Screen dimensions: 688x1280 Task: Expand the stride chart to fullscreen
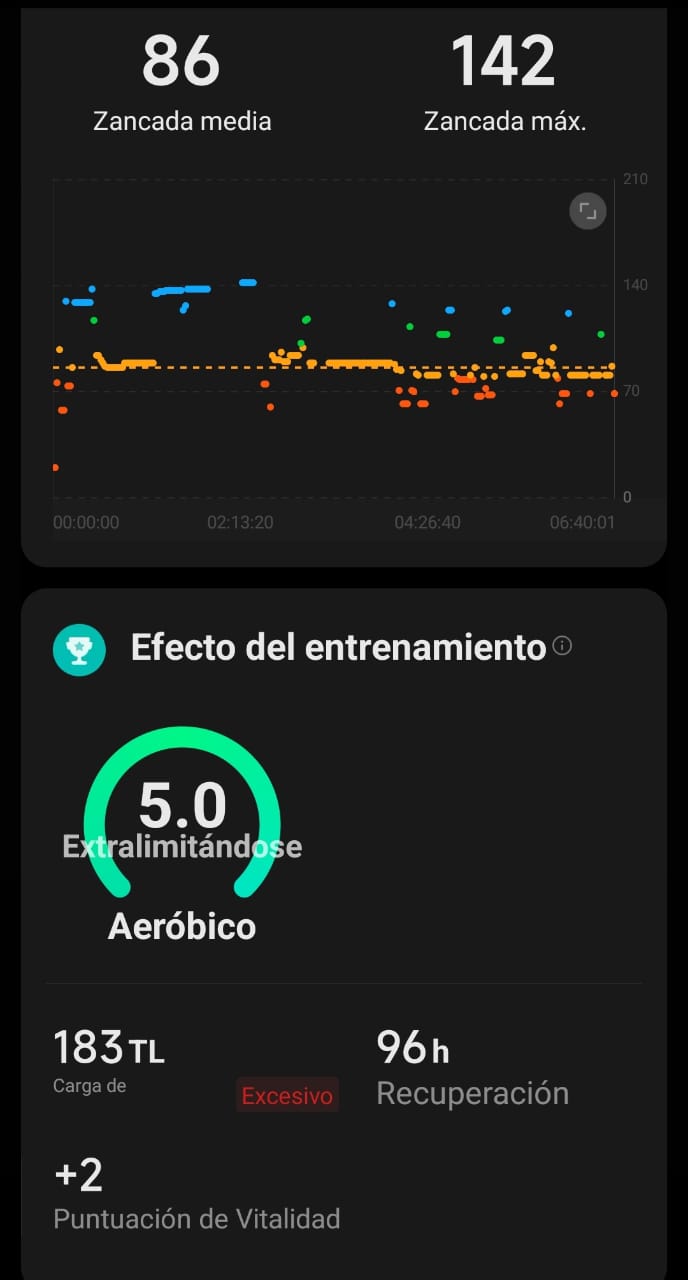588,211
